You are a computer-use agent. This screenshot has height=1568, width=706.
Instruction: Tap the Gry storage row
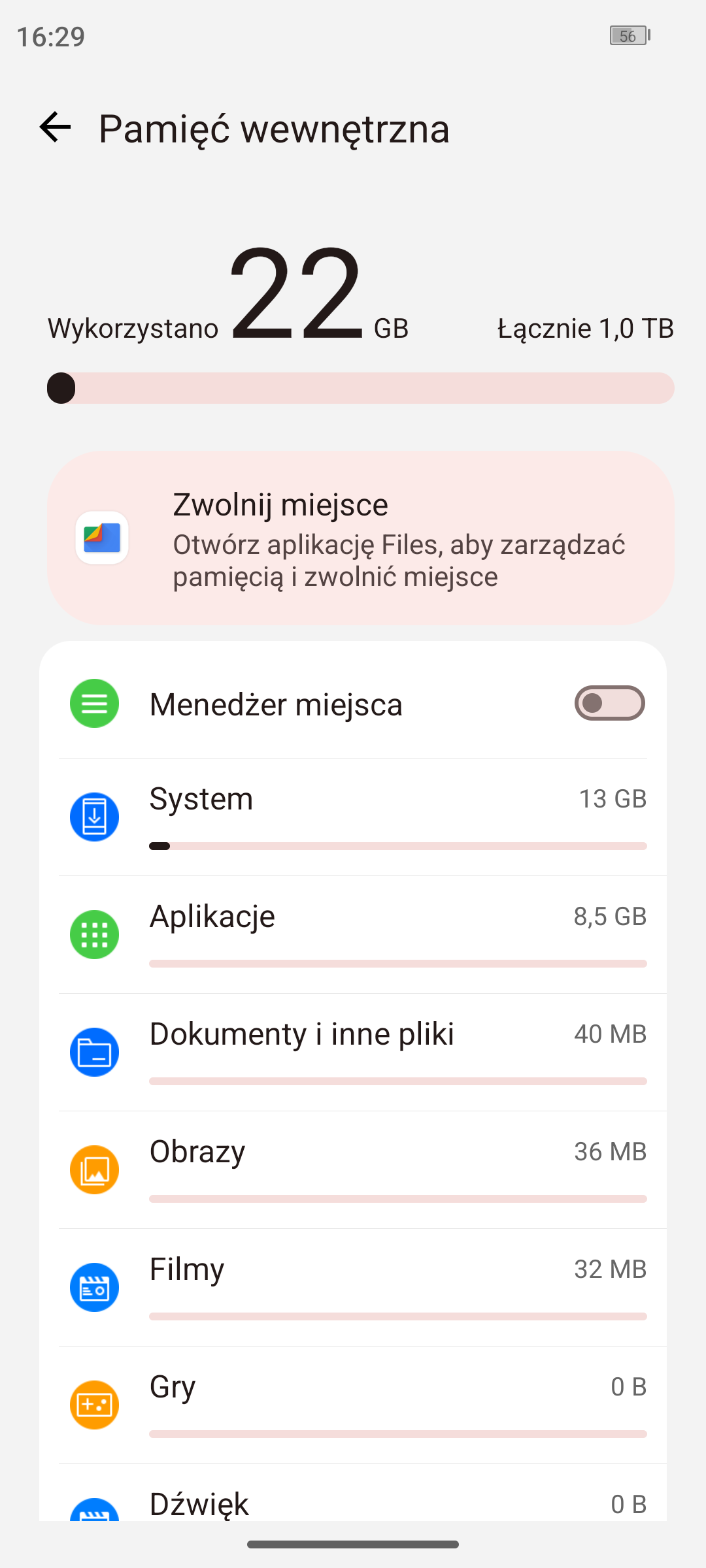click(353, 1405)
